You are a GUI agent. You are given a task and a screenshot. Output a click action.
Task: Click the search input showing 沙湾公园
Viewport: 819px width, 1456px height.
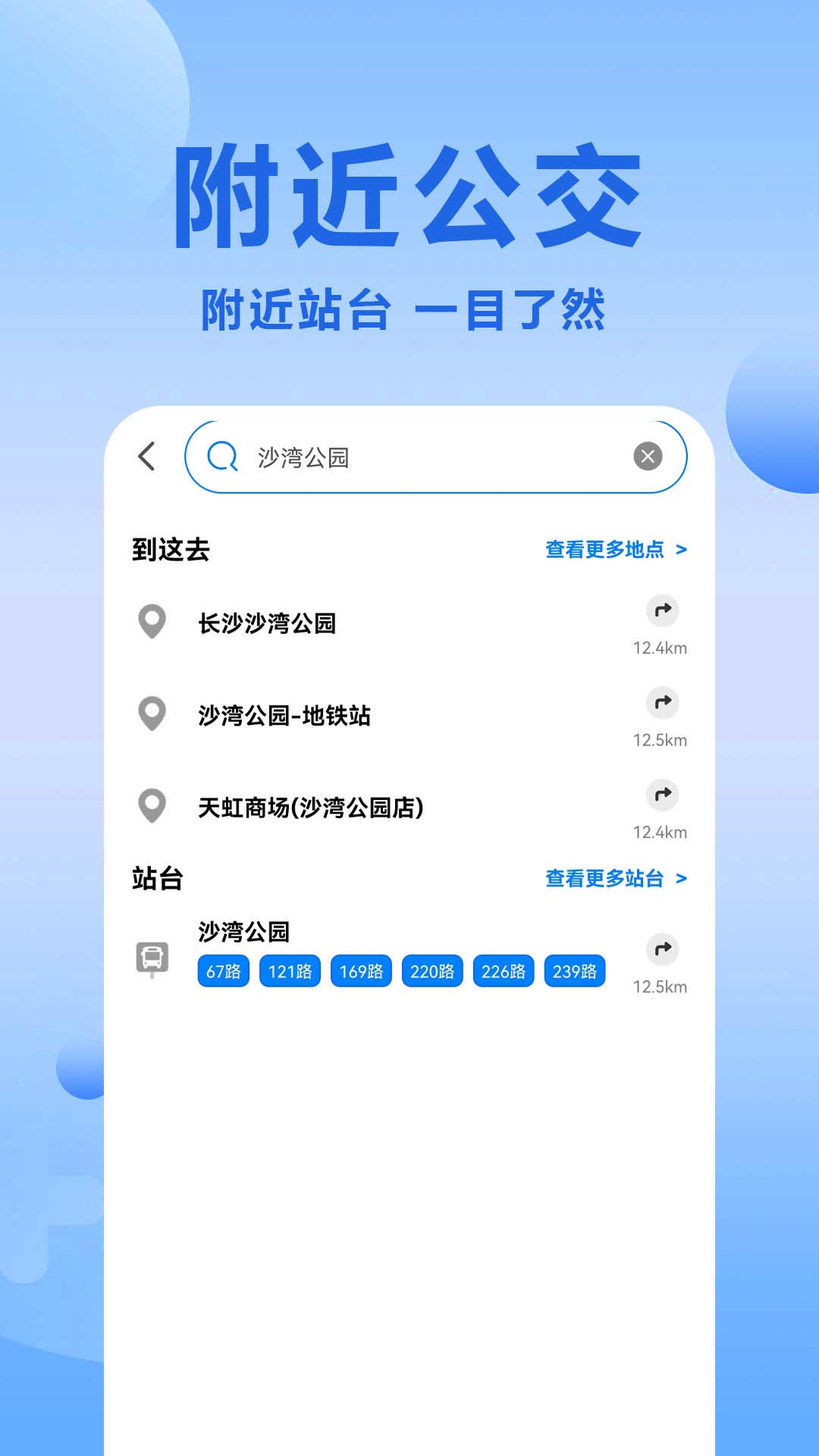(x=425, y=456)
